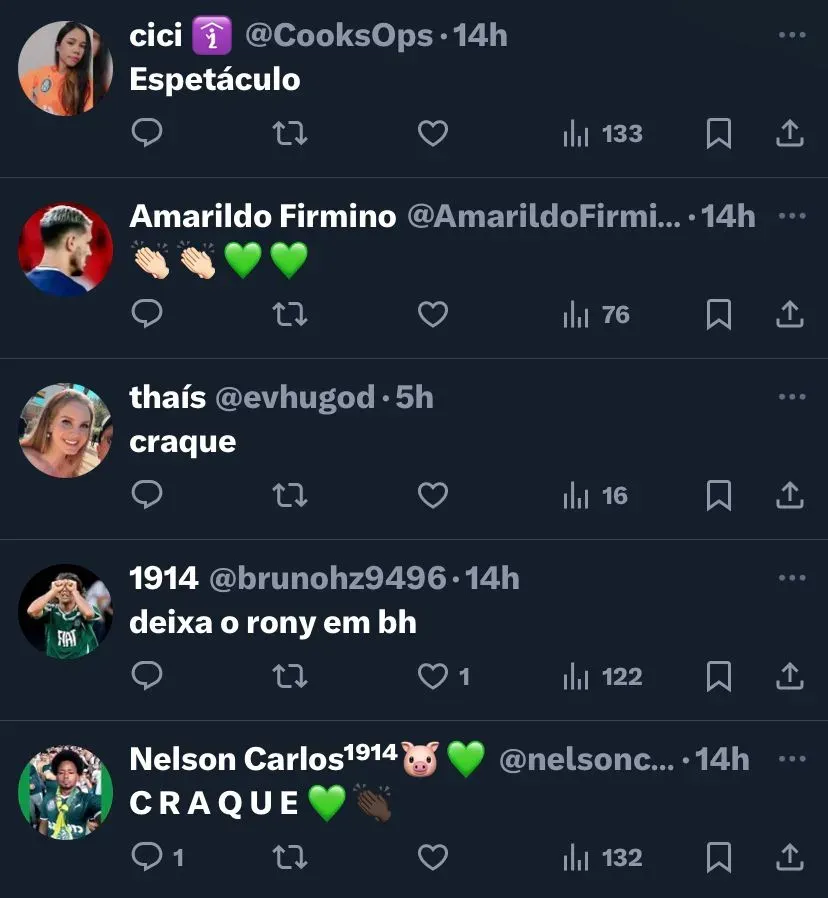The width and height of the screenshot is (828, 898).
Task: Open overflow menu on 1914's reply
Action: 791,578
